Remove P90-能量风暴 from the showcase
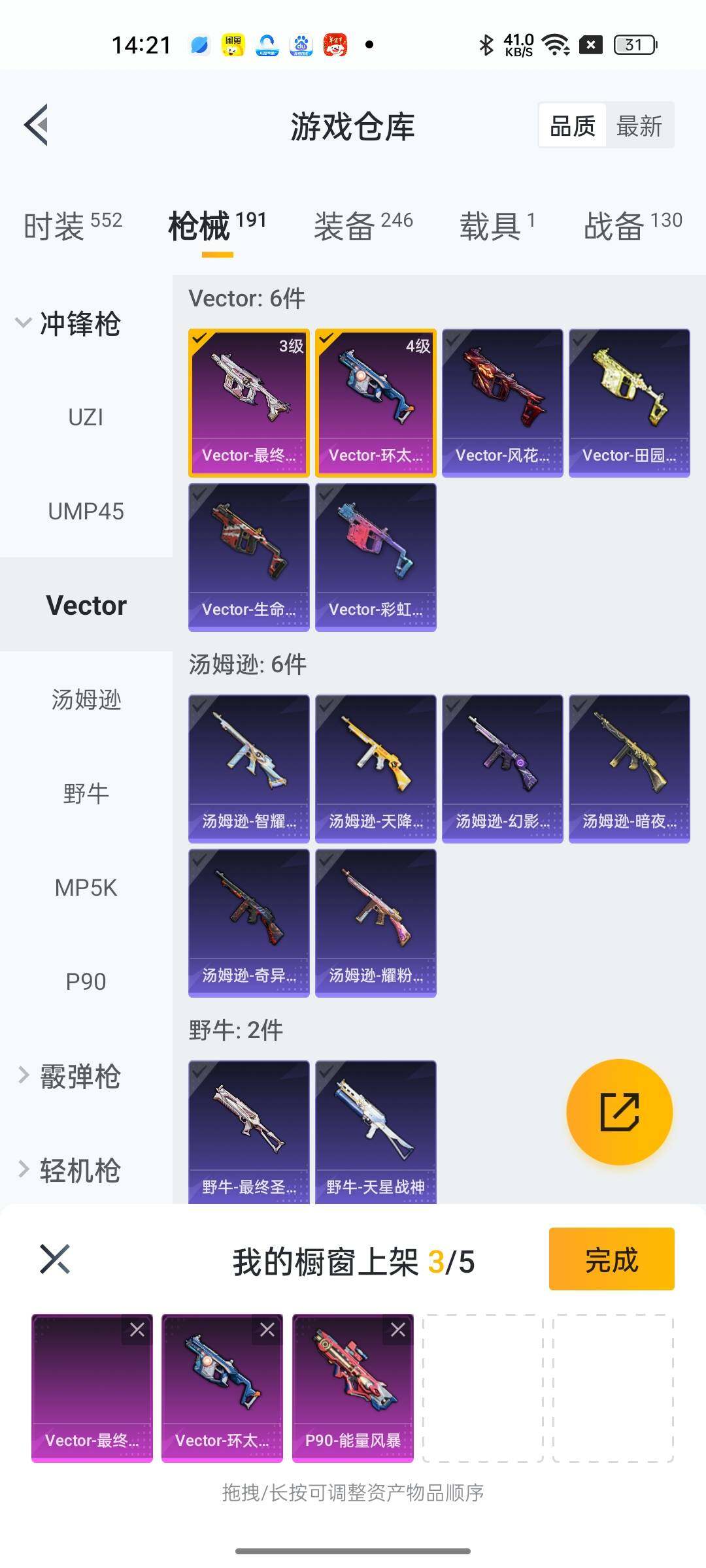 point(398,1330)
